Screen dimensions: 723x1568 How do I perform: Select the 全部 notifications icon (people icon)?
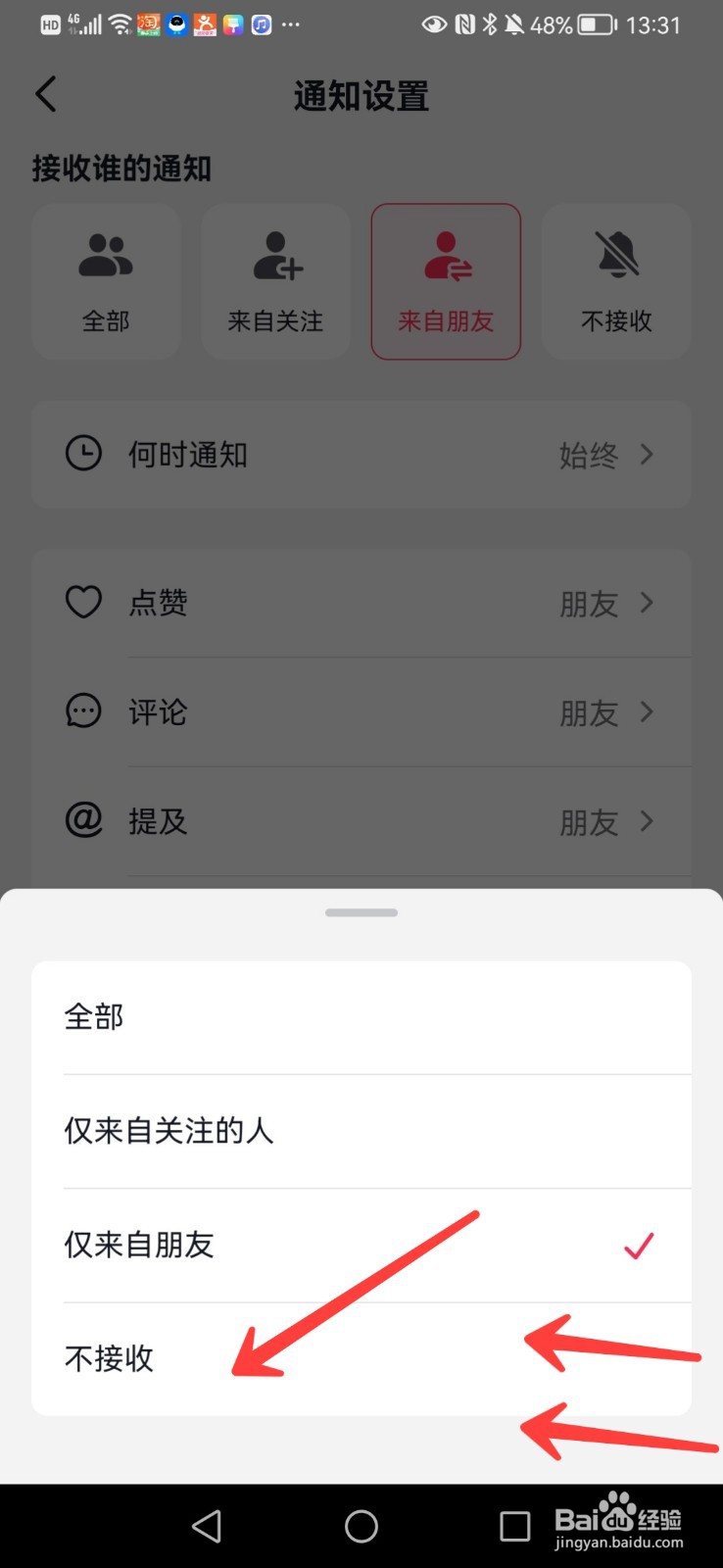click(x=106, y=255)
